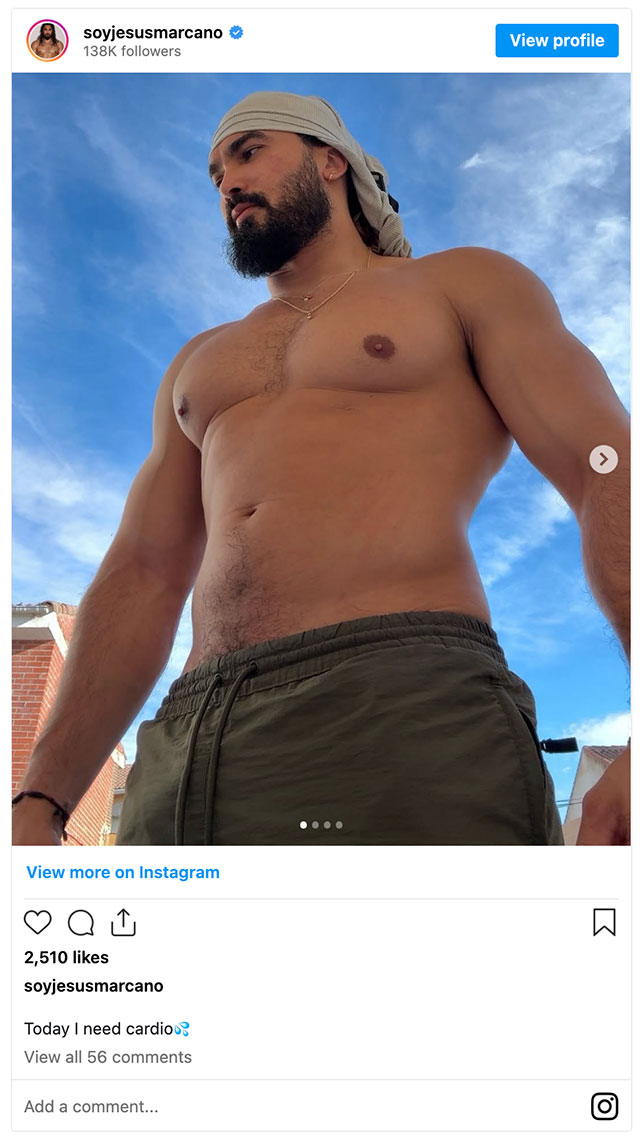
Task: Go to the next photo in the carousel
Action: 603,459
